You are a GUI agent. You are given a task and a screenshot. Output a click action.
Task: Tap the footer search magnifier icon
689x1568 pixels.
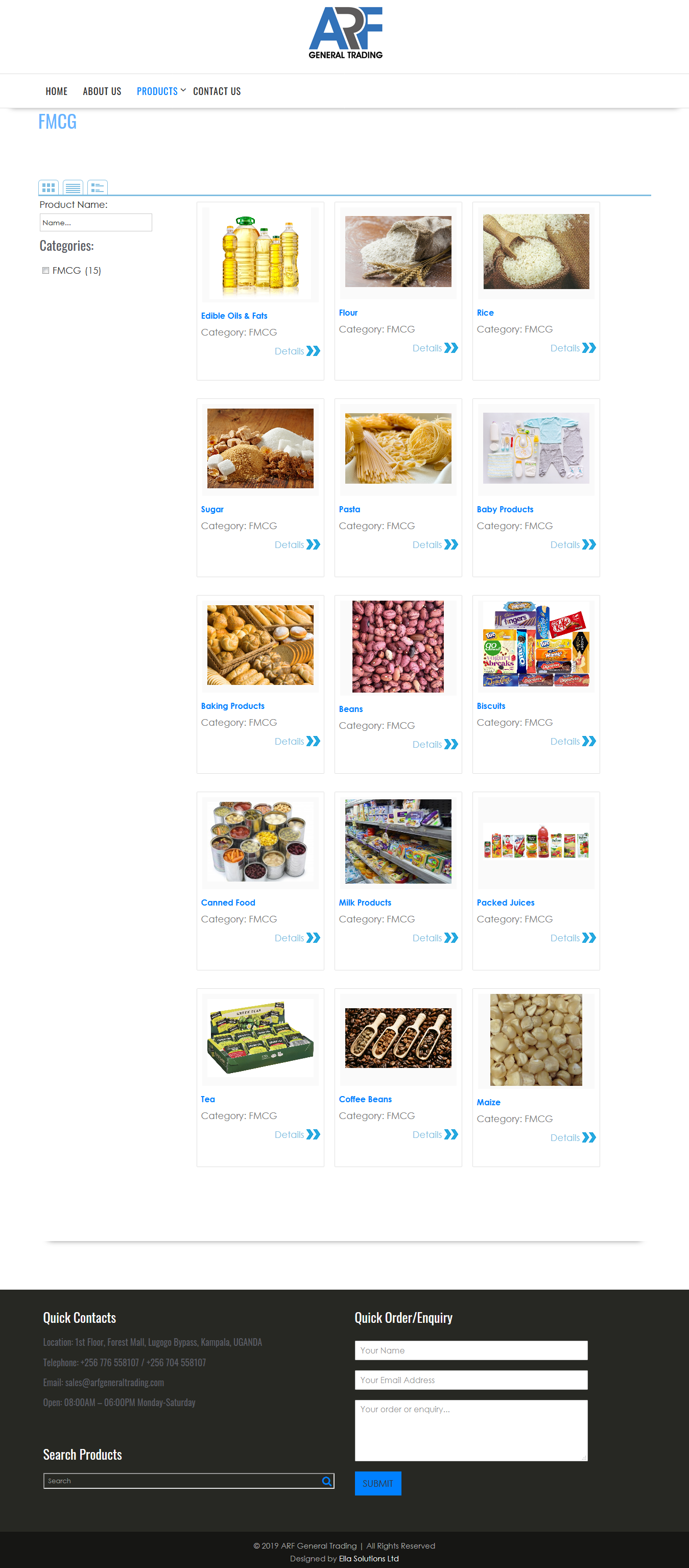point(327,1481)
